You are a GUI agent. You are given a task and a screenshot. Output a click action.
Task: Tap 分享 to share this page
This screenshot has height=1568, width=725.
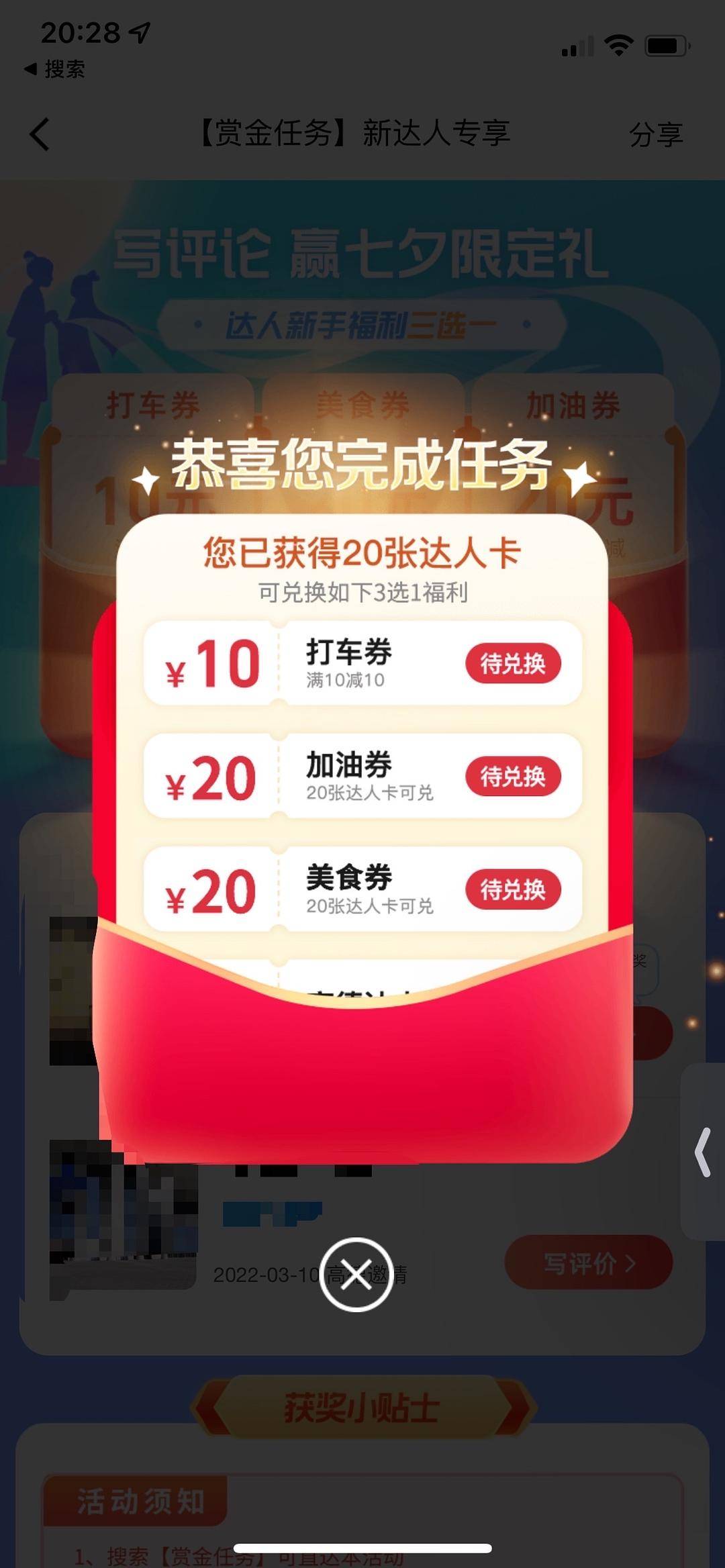click(655, 134)
